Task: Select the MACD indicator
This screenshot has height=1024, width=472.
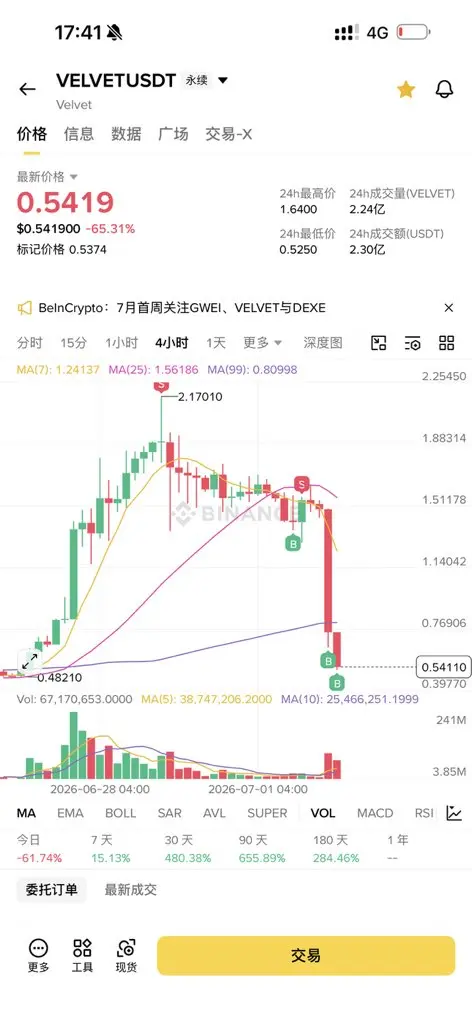Action: point(375,813)
